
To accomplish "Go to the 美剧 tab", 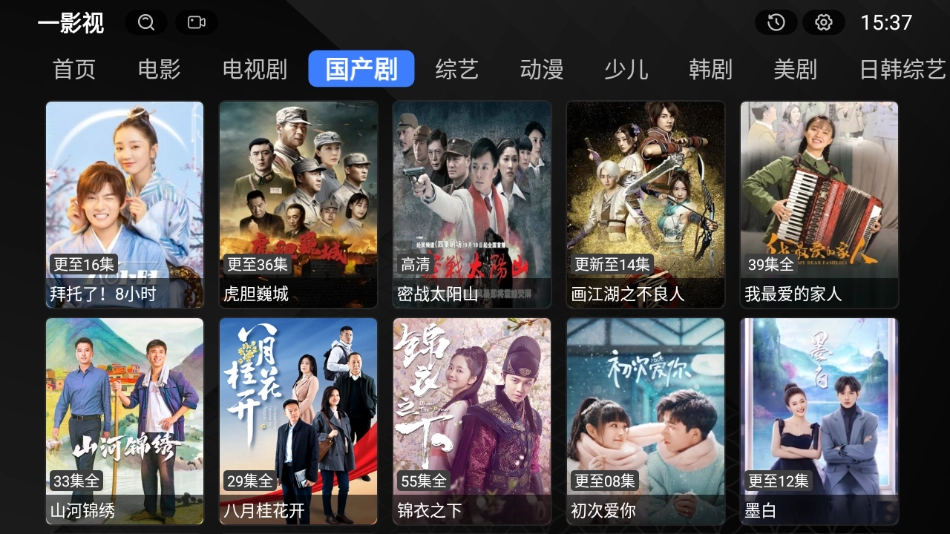I will 795,69.
